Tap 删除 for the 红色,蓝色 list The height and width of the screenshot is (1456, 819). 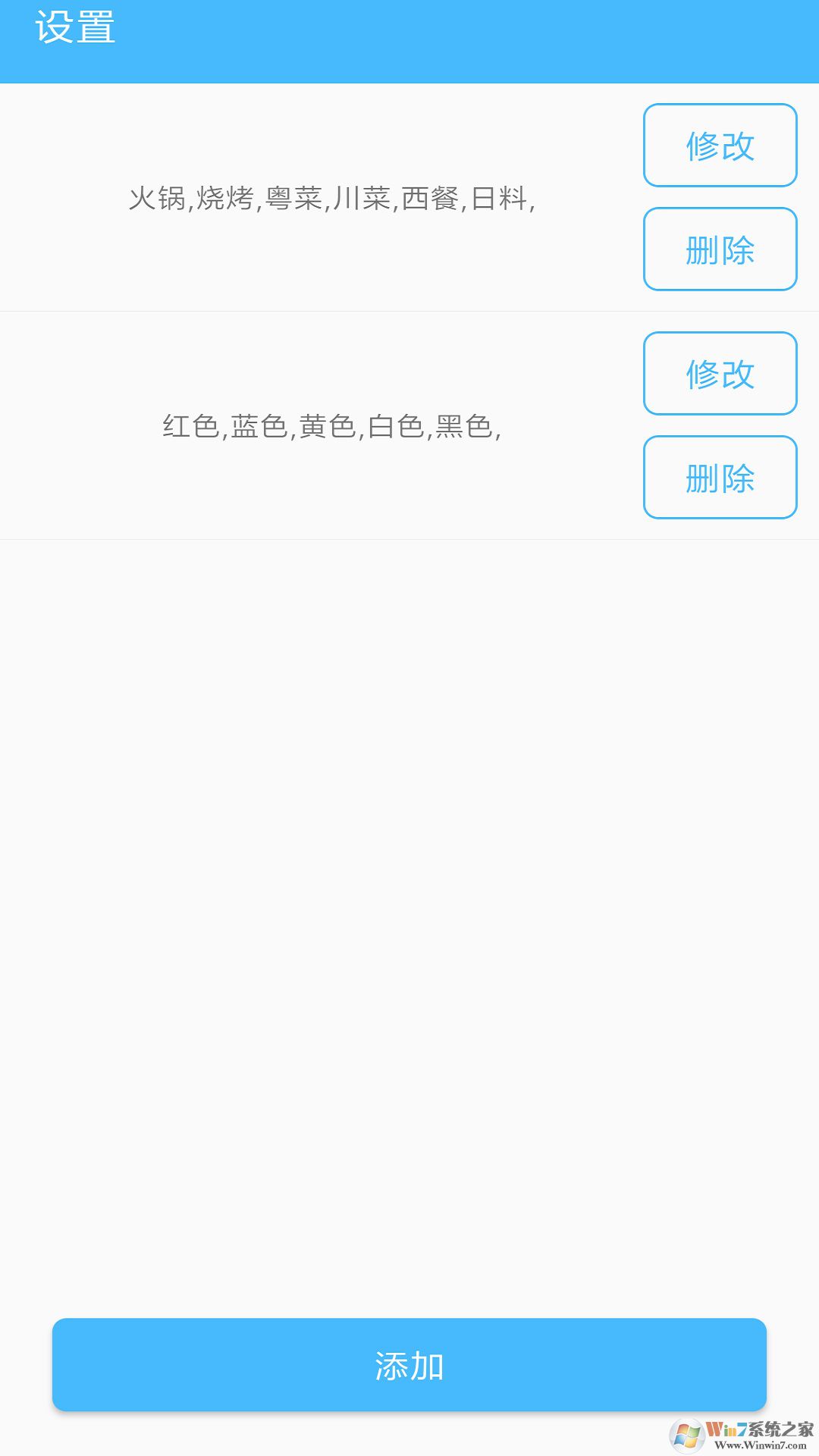(720, 478)
